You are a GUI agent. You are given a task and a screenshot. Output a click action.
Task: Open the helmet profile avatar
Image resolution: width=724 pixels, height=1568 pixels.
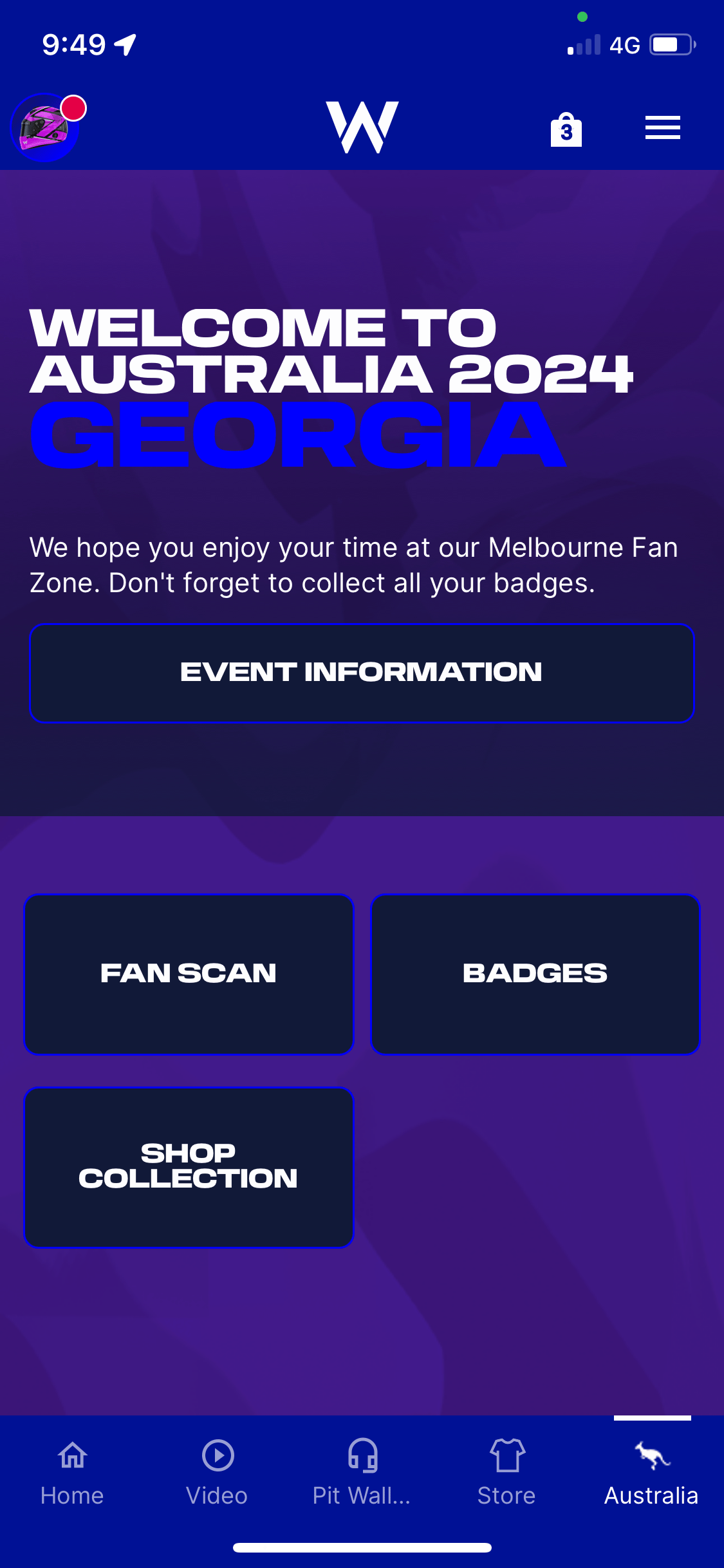[45, 127]
